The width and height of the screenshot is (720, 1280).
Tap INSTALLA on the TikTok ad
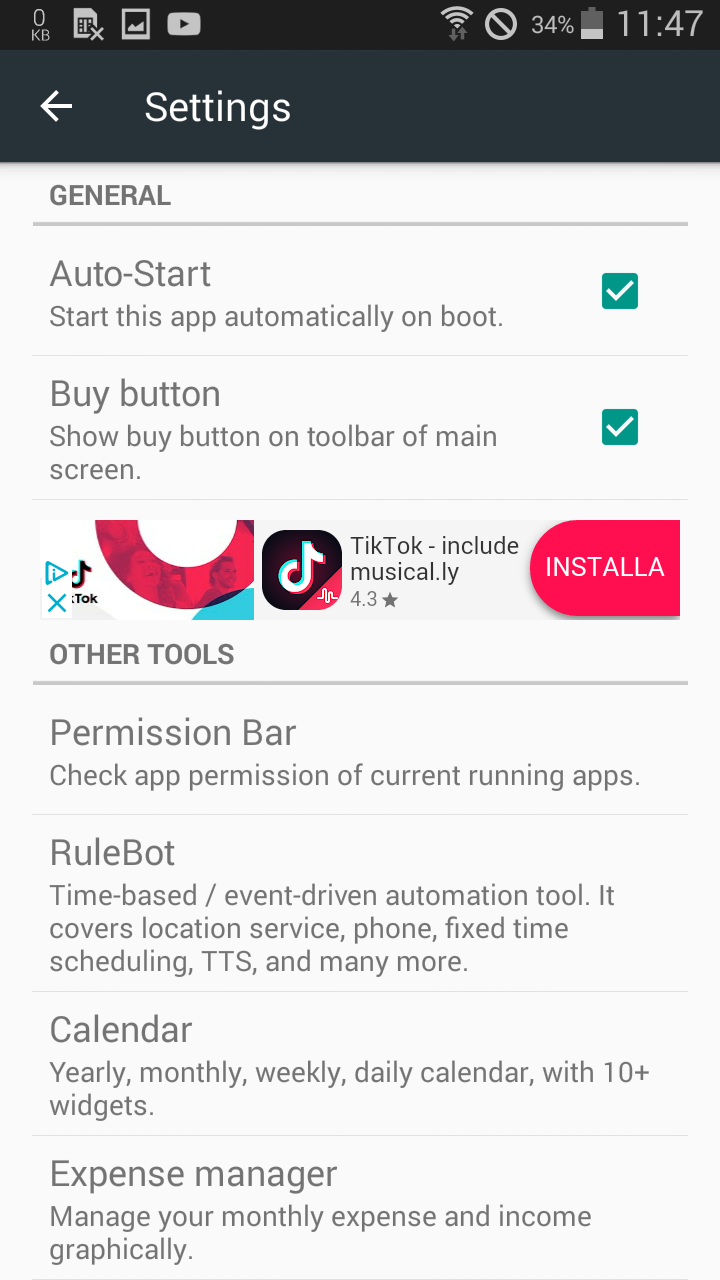click(605, 568)
